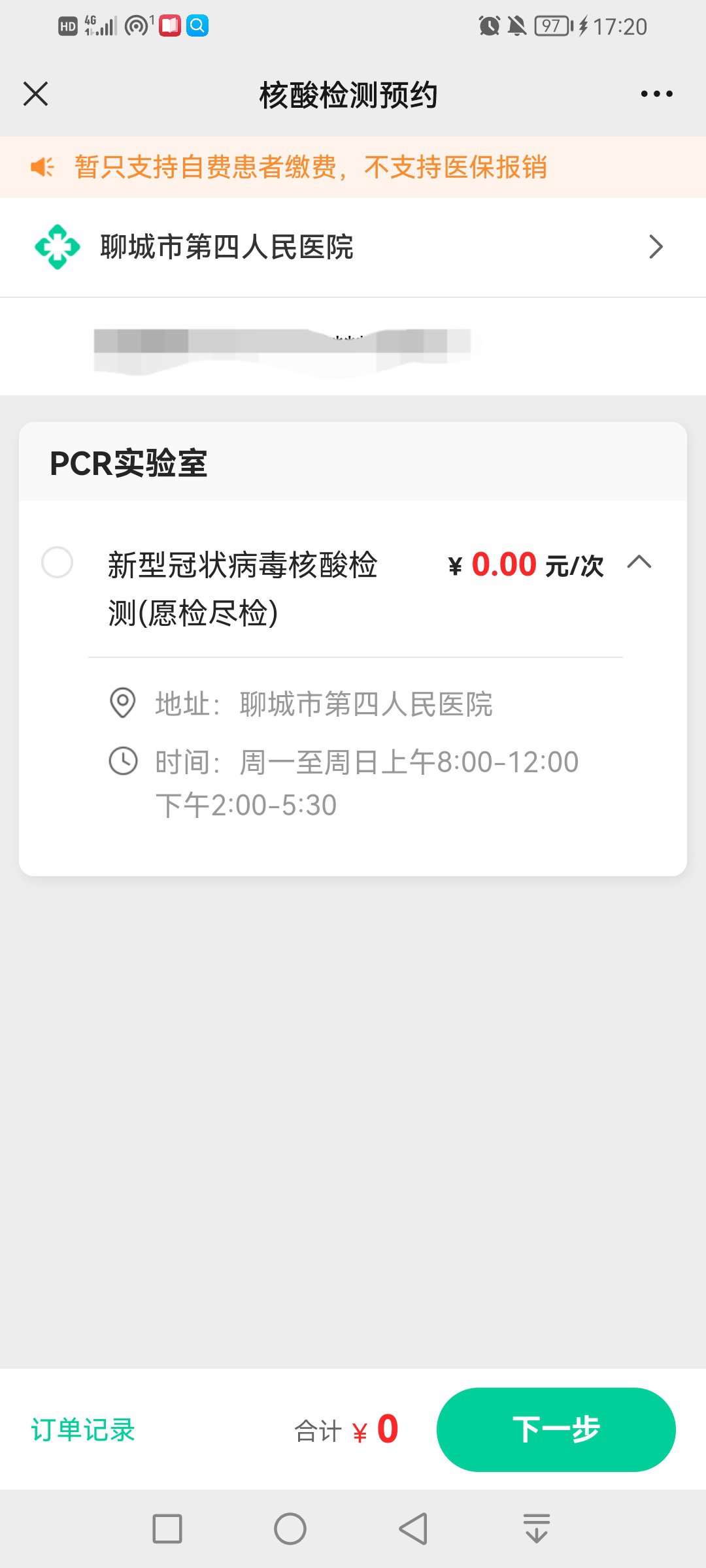Close the 核酸检测预约 page
The image size is (706, 1568).
36,94
